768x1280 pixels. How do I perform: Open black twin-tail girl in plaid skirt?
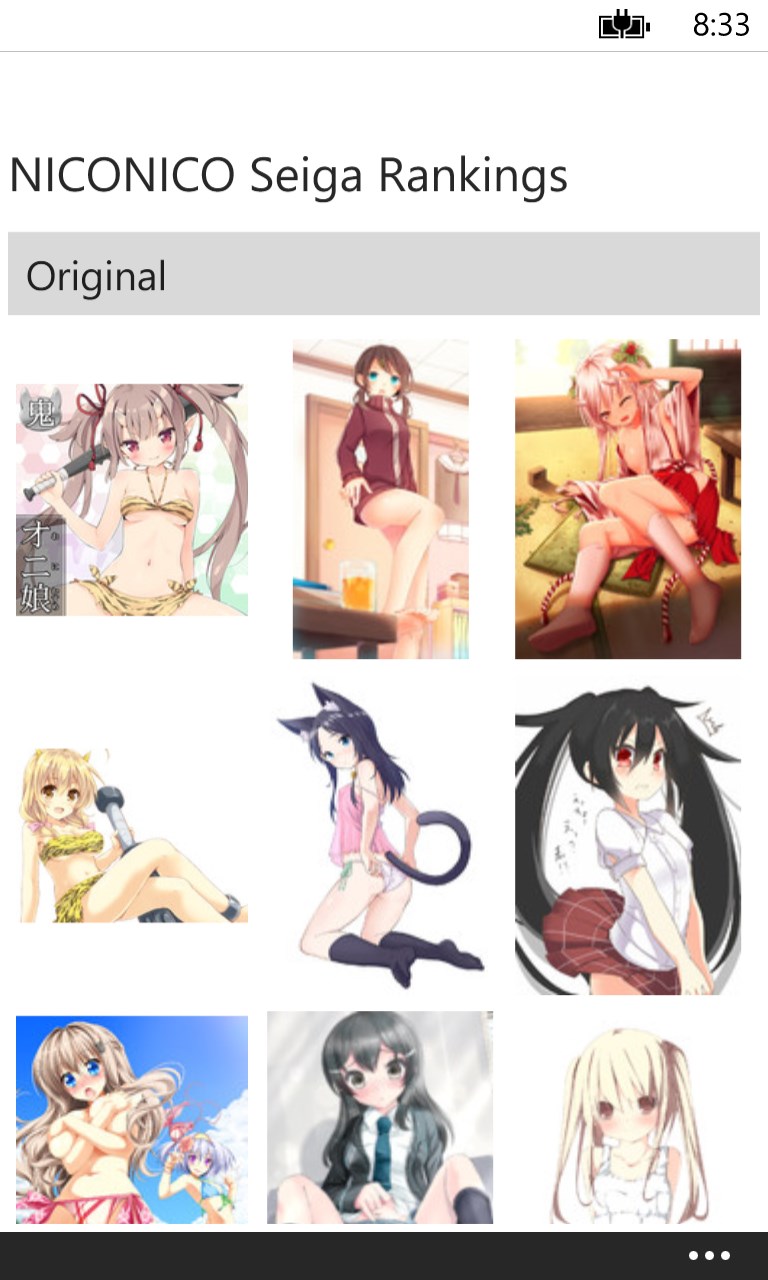[x=628, y=840]
